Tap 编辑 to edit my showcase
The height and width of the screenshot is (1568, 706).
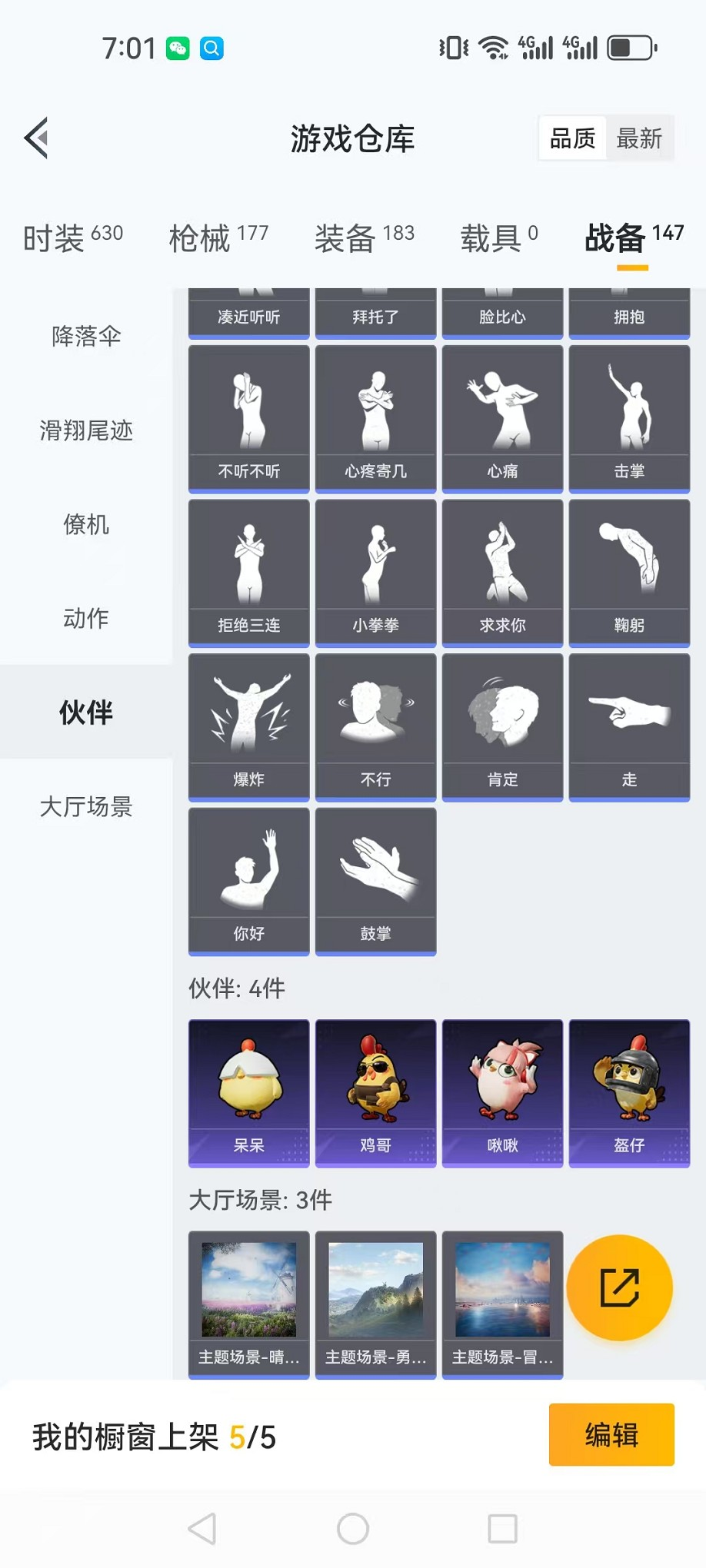[611, 1435]
